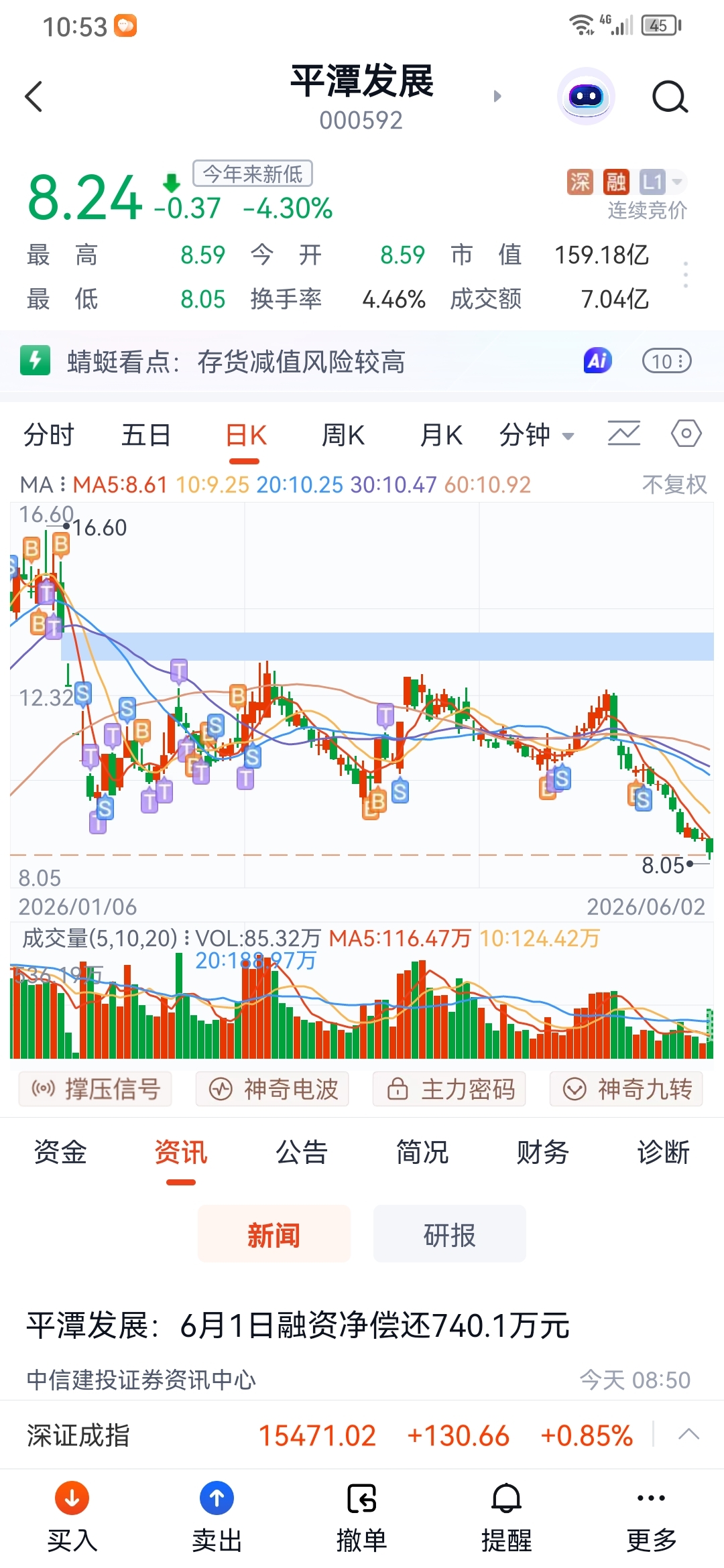Enable the 神奇九转 indicator
Viewport: 724px width, 1568px height.
point(626,1089)
